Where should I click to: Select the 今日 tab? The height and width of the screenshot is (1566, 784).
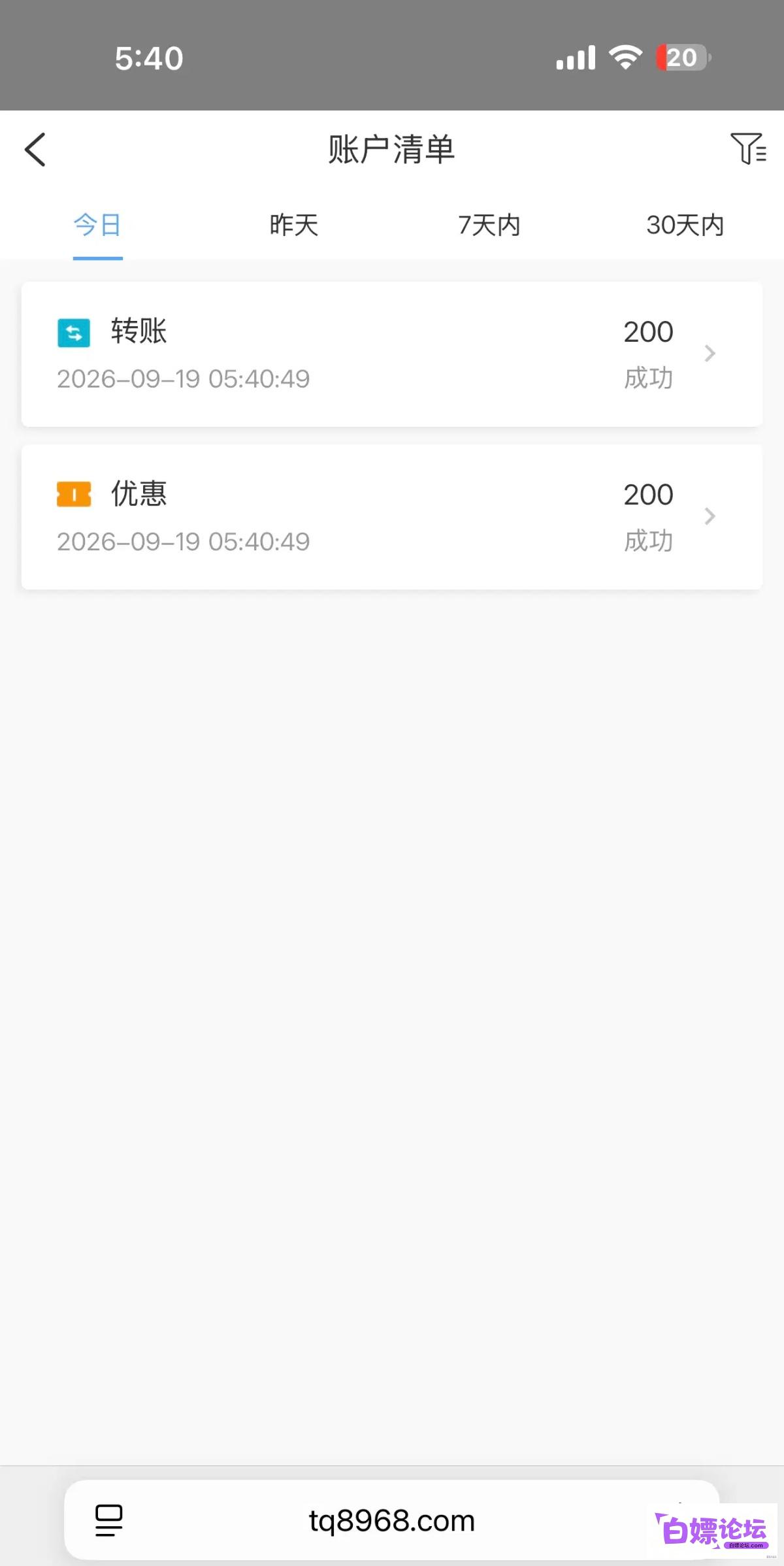97,225
